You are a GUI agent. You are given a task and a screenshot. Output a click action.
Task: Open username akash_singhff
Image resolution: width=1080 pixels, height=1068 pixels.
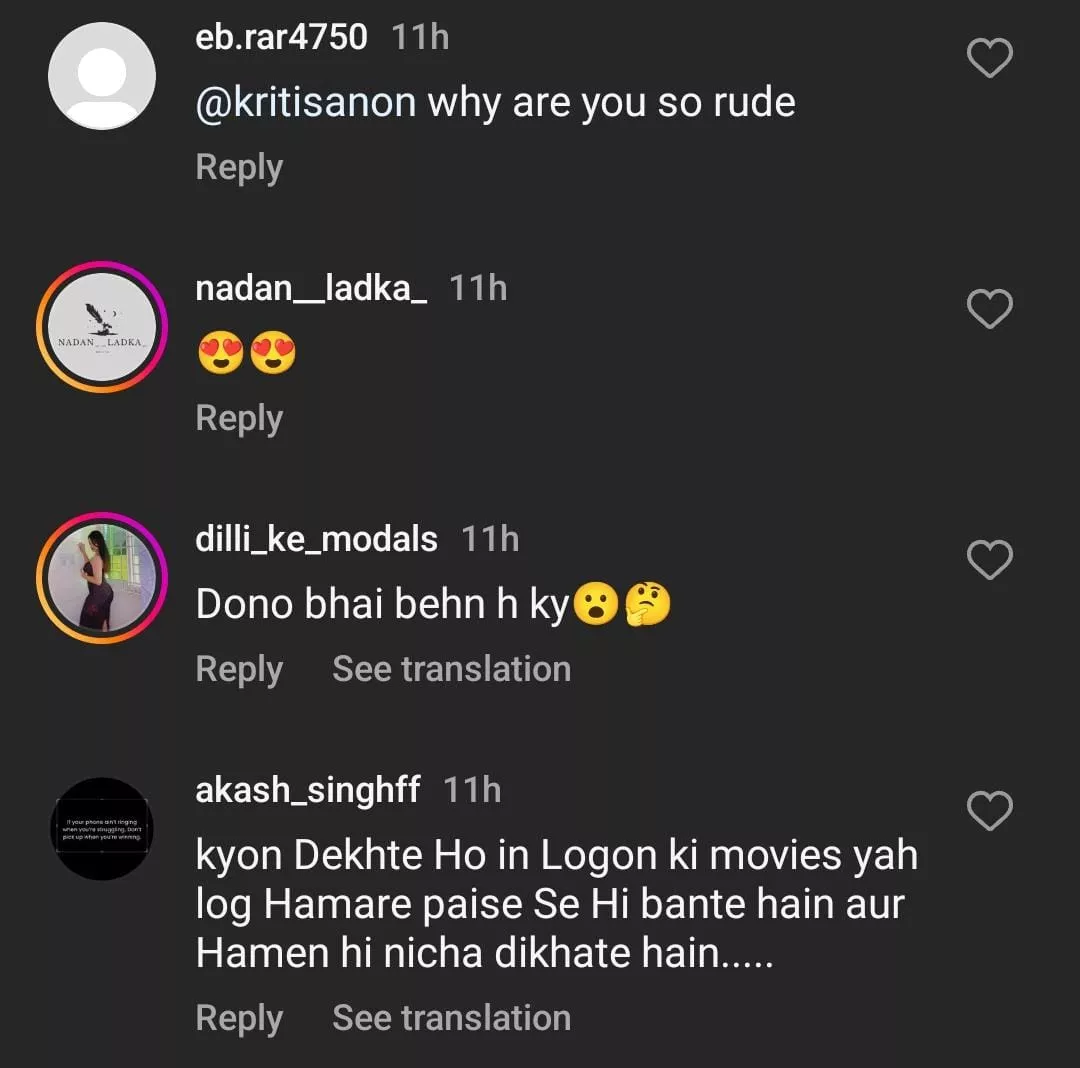point(308,790)
